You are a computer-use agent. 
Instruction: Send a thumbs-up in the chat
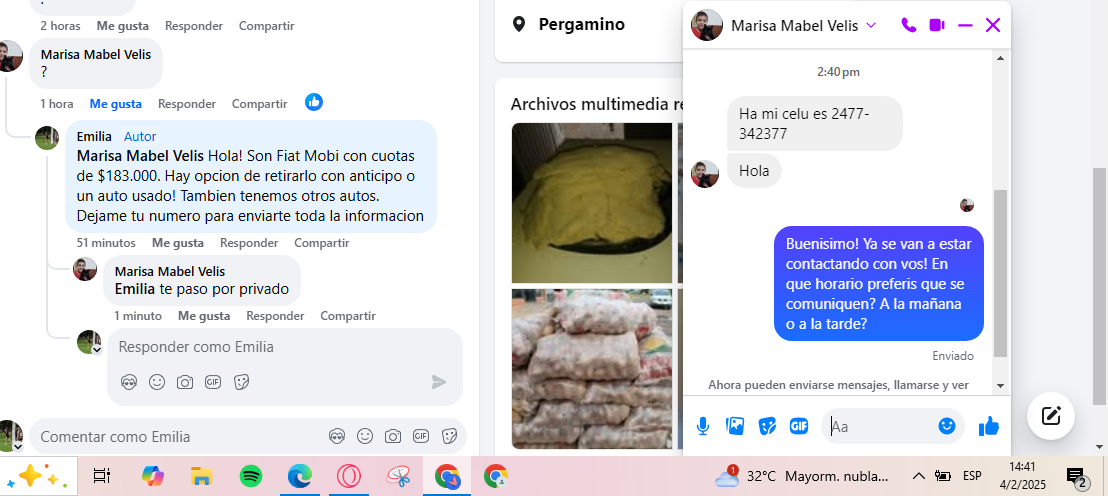point(989,426)
